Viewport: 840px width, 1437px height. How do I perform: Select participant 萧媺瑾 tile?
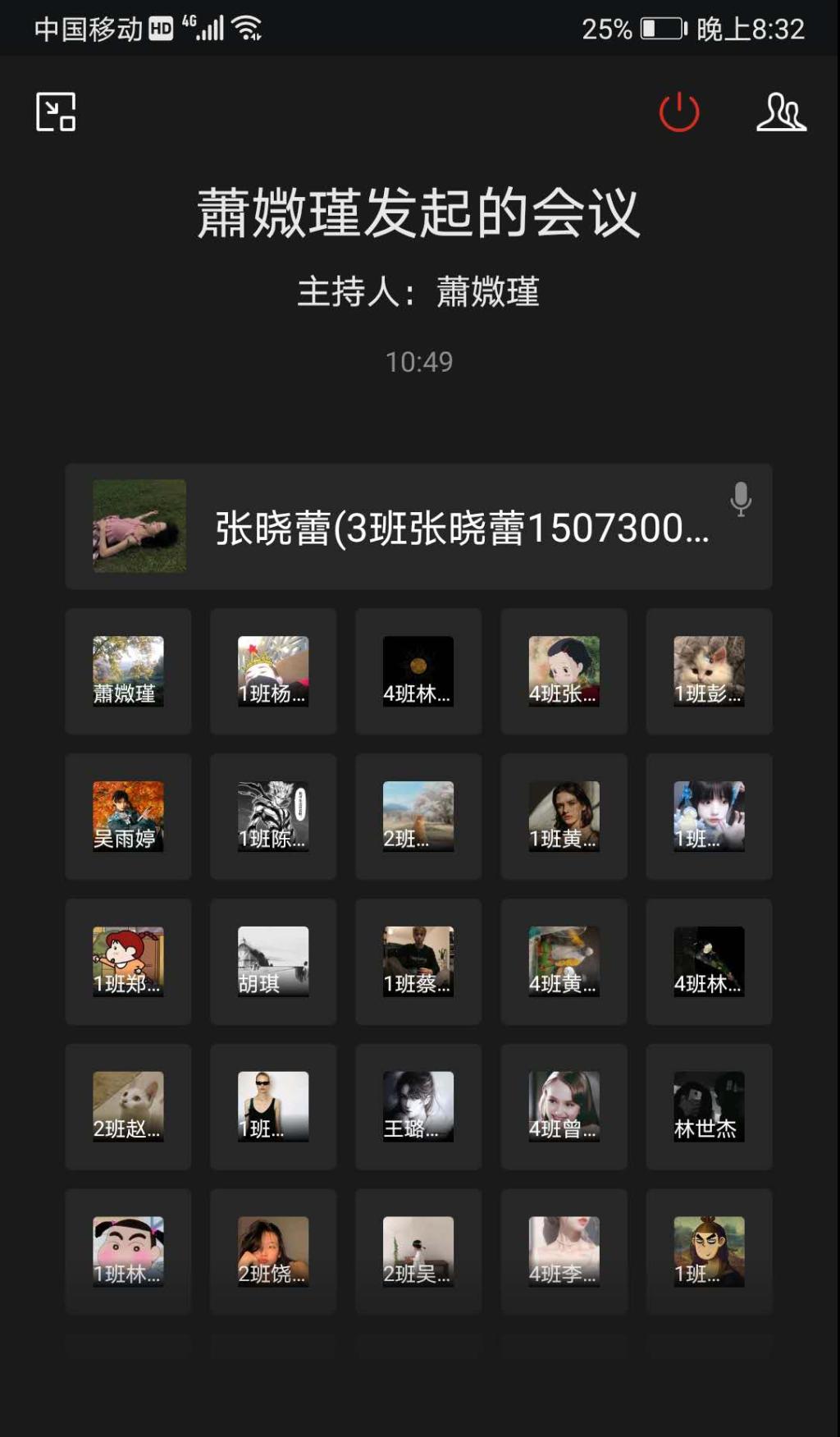[128, 671]
